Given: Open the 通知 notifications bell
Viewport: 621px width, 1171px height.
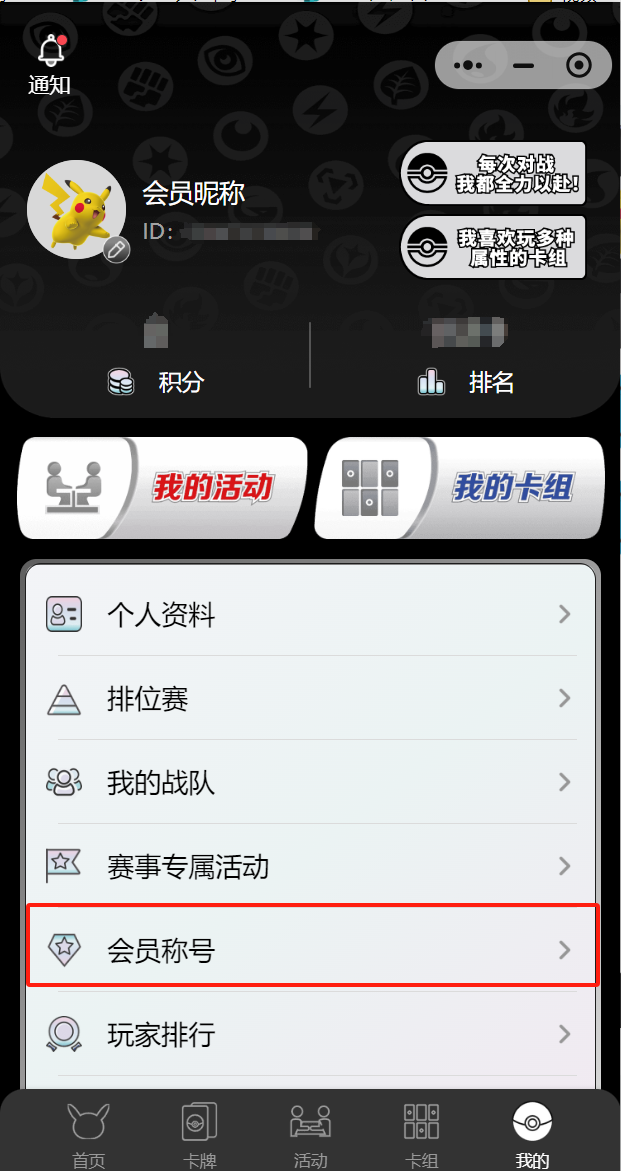Looking at the screenshot, I should click(49, 63).
